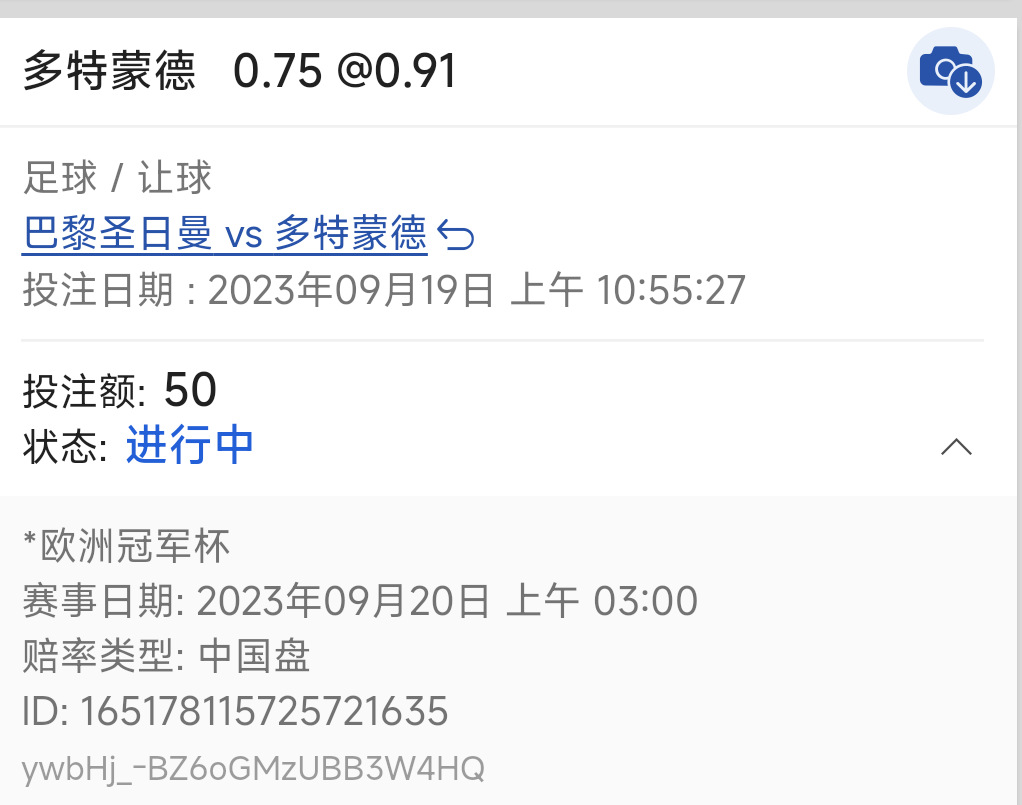Screen dimensions: 1022x805
Task: Collapse the bet details chevron
Action: click(956, 447)
